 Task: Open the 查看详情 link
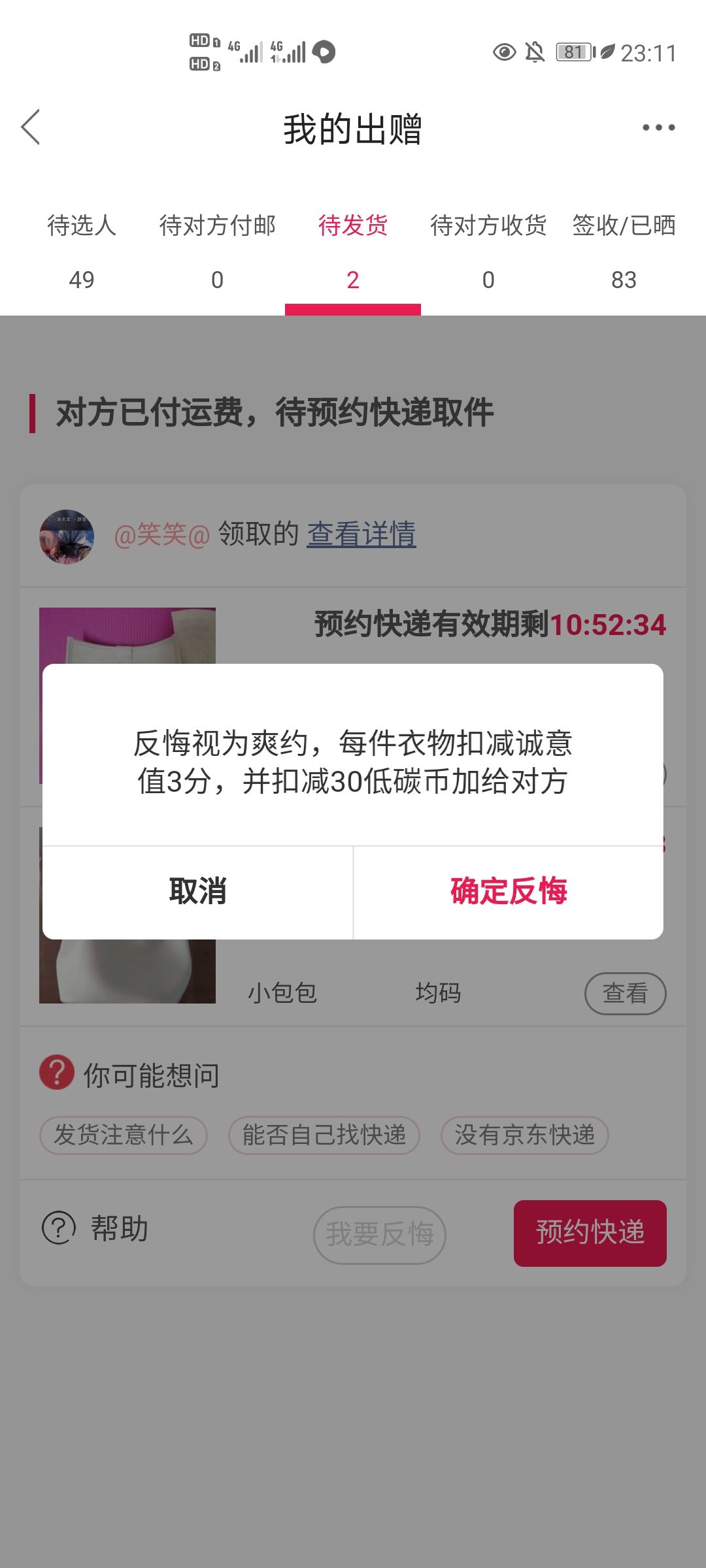(361, 534)
